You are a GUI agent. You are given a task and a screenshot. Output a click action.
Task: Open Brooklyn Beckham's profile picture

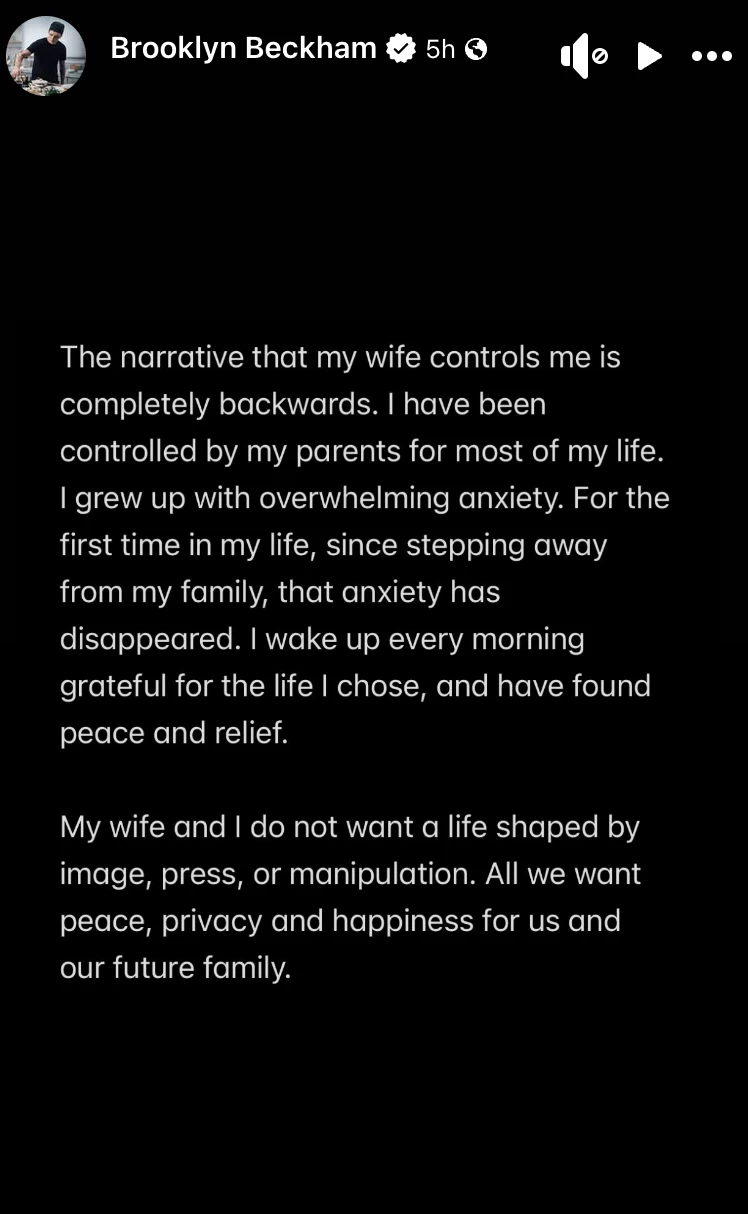coord(46,55)
